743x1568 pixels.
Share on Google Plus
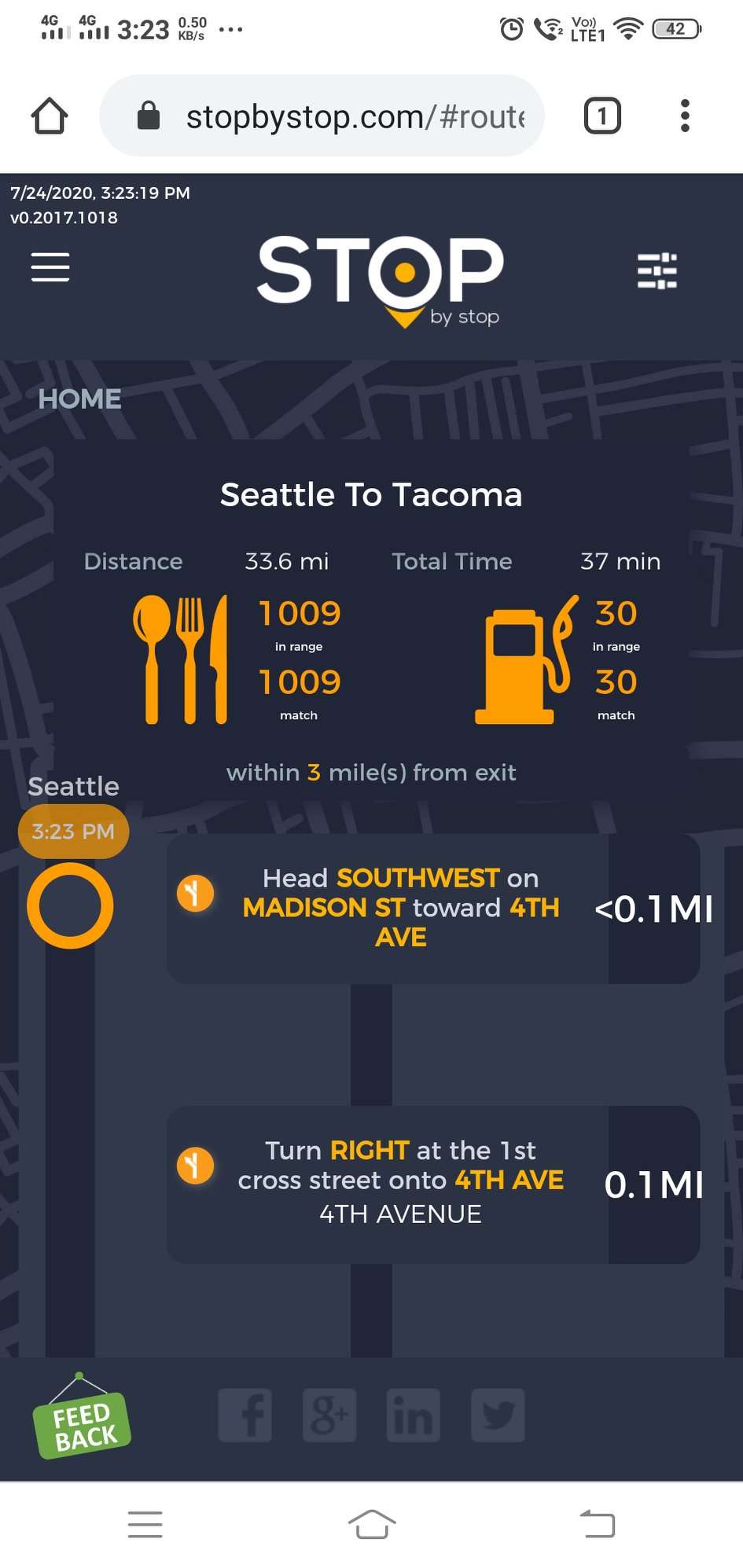pos(329,1415)
